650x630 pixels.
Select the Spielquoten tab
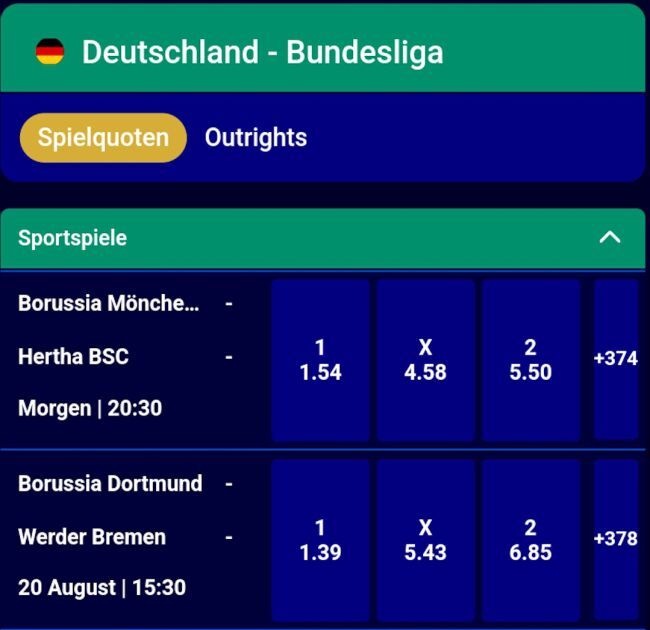103,138
